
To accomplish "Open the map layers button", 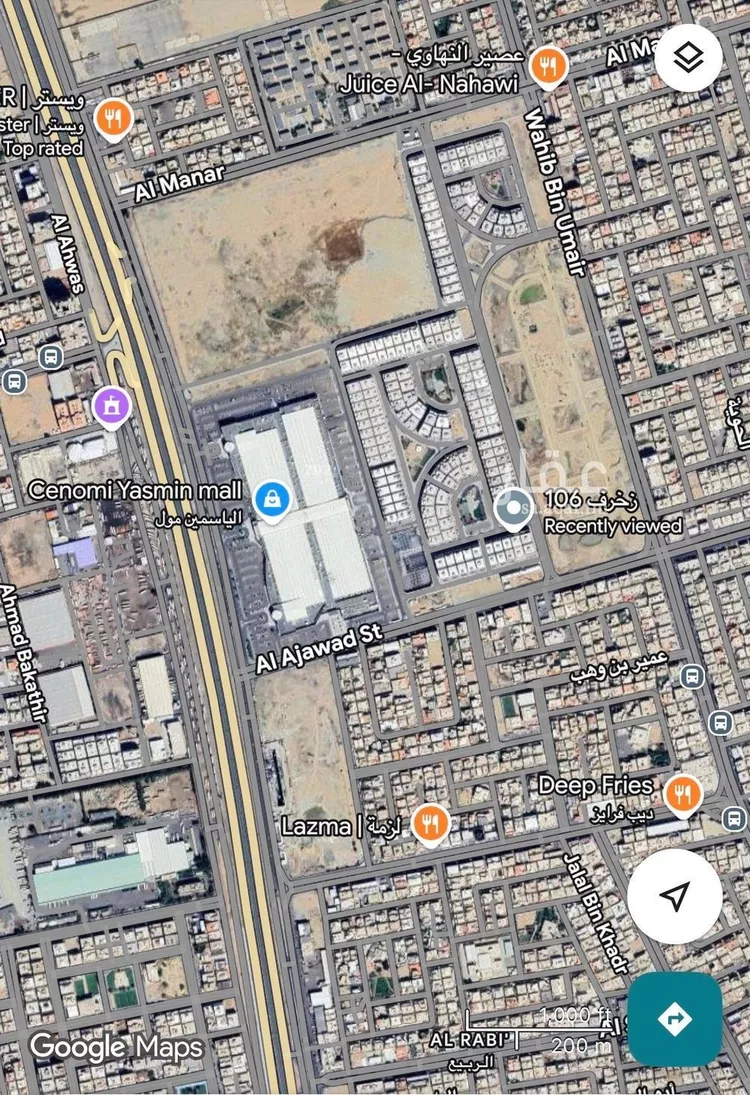I will point(688,58).
